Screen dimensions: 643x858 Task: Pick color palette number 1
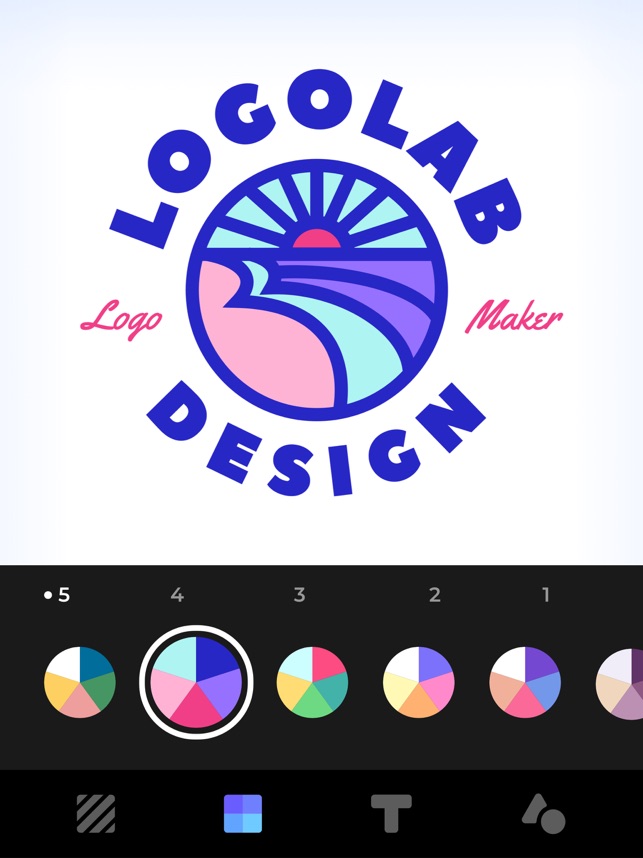(x=525, y=682)
